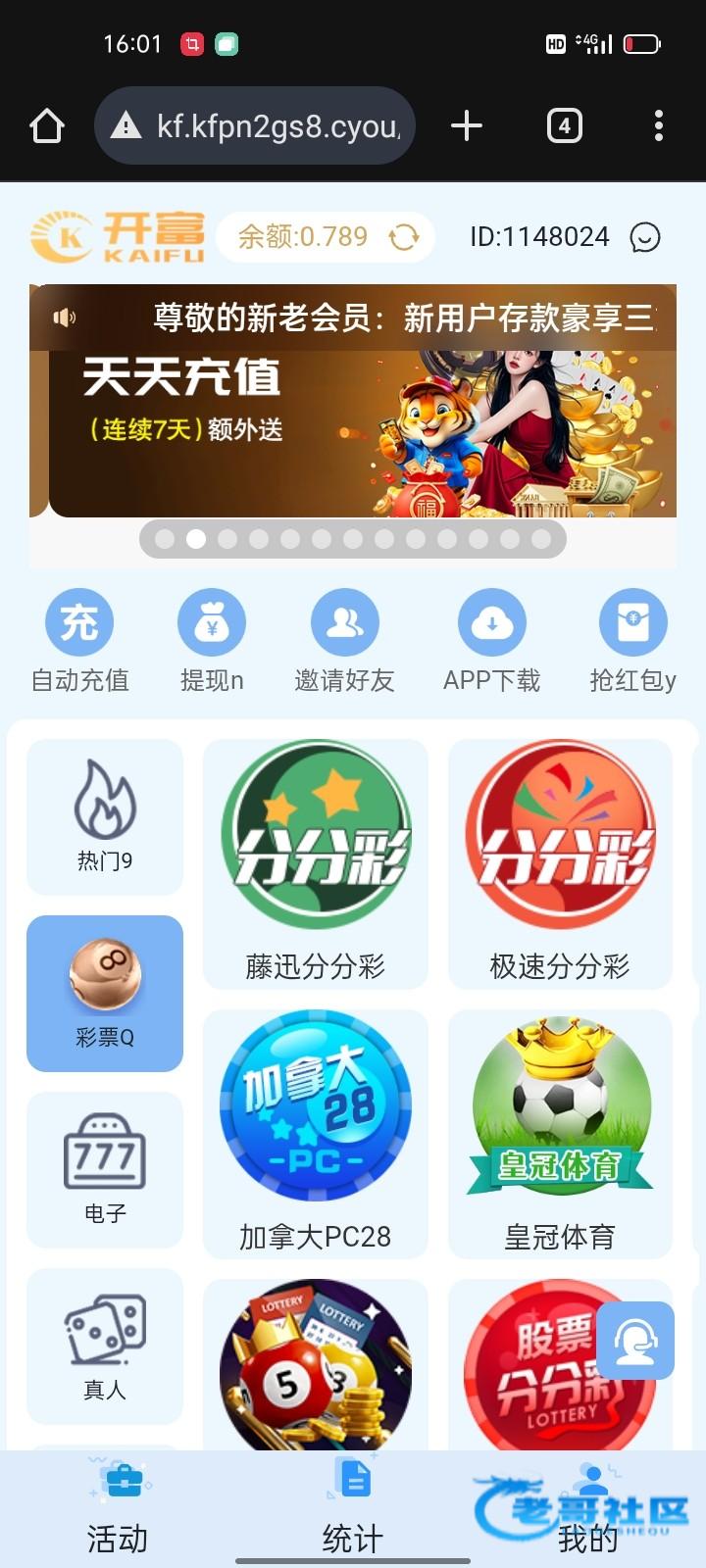Select the 彩票 lottery category
Image resolution: width=706 pixels, height=1568 pixels.
(x=105, y=993)
